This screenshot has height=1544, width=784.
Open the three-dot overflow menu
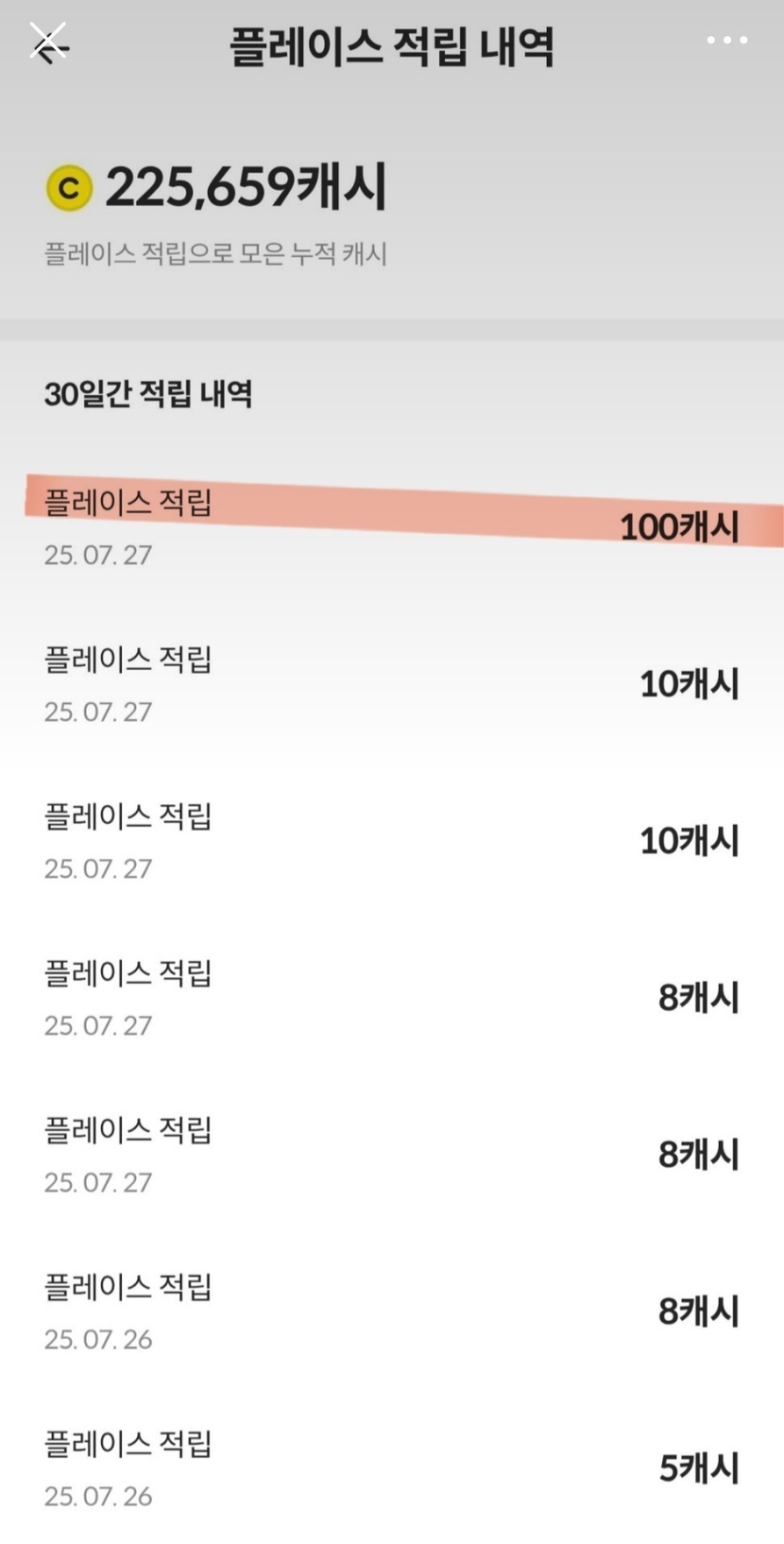pos(726,40)
